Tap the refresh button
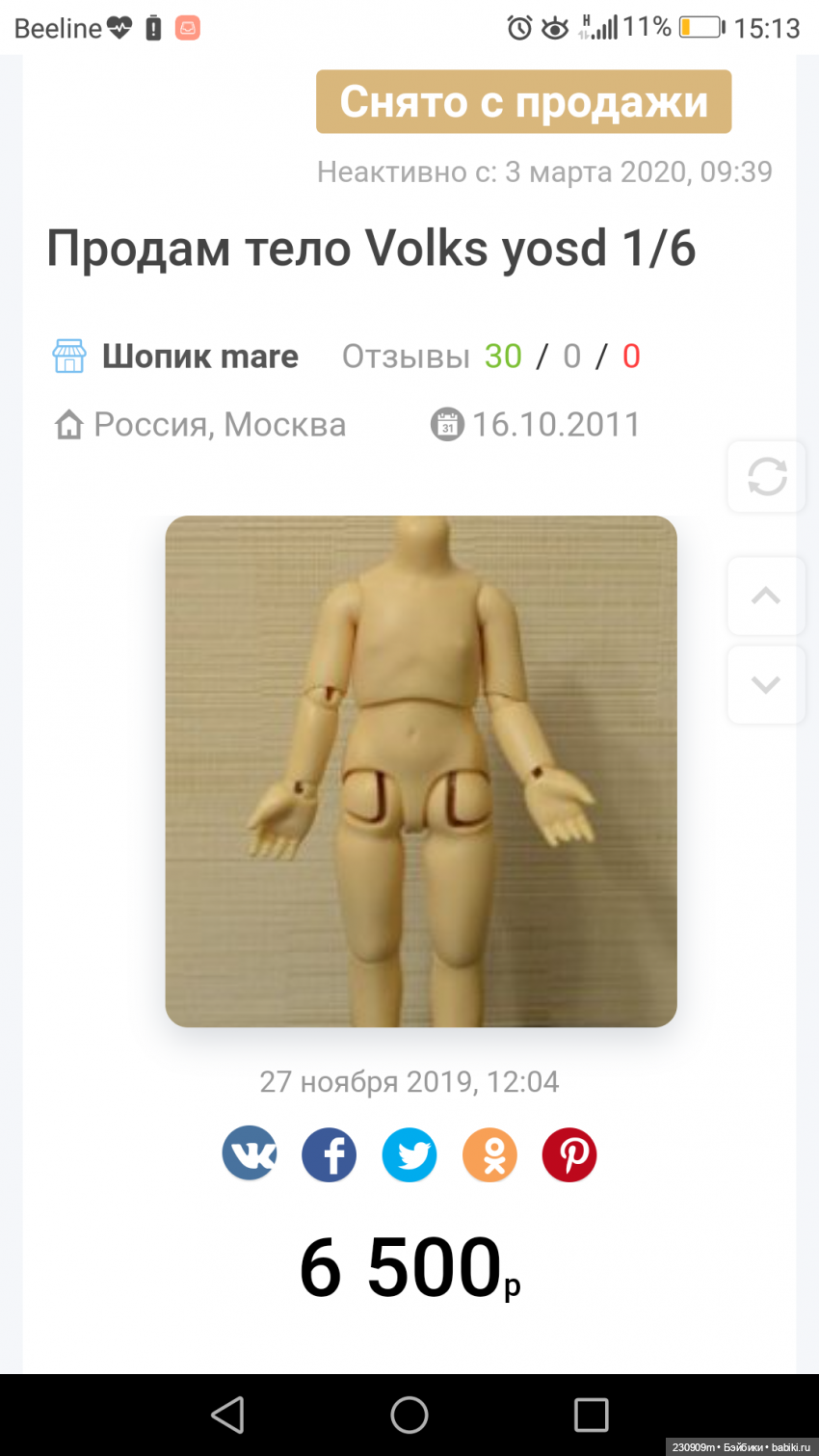Image resolution: width=819 pixels, height=1456 pixels. pyautogui.click(x=767, y=476)
